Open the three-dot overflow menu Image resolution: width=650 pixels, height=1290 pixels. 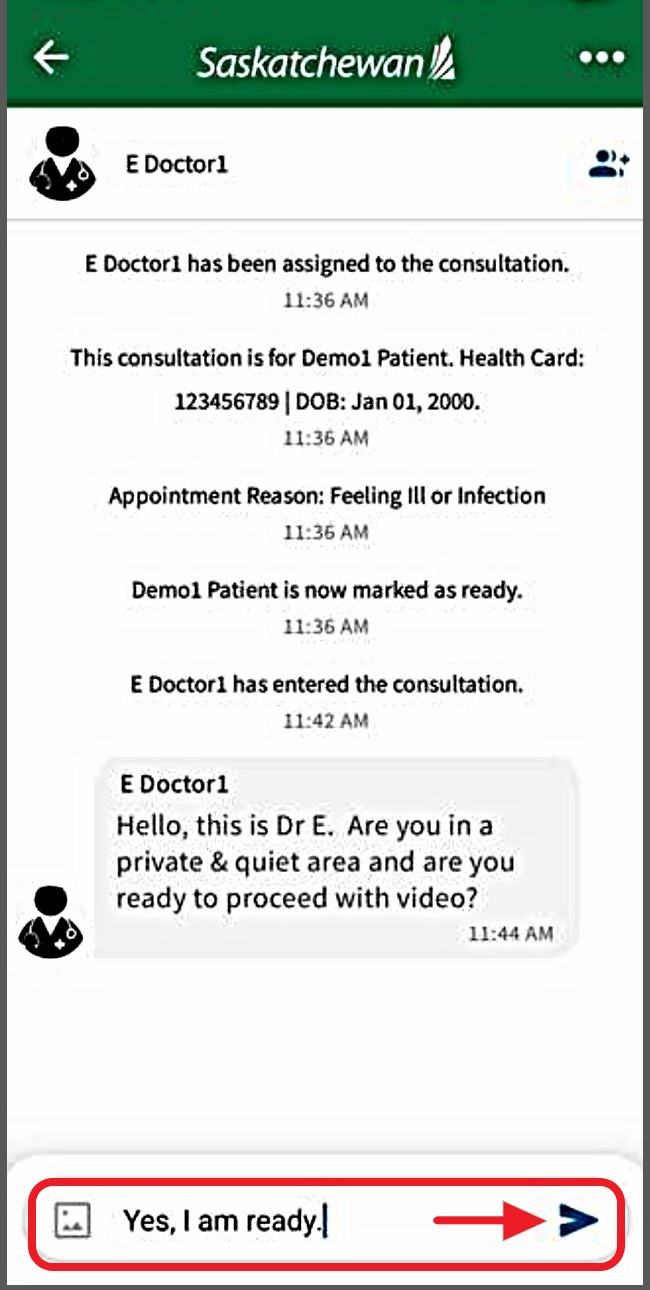601,58
